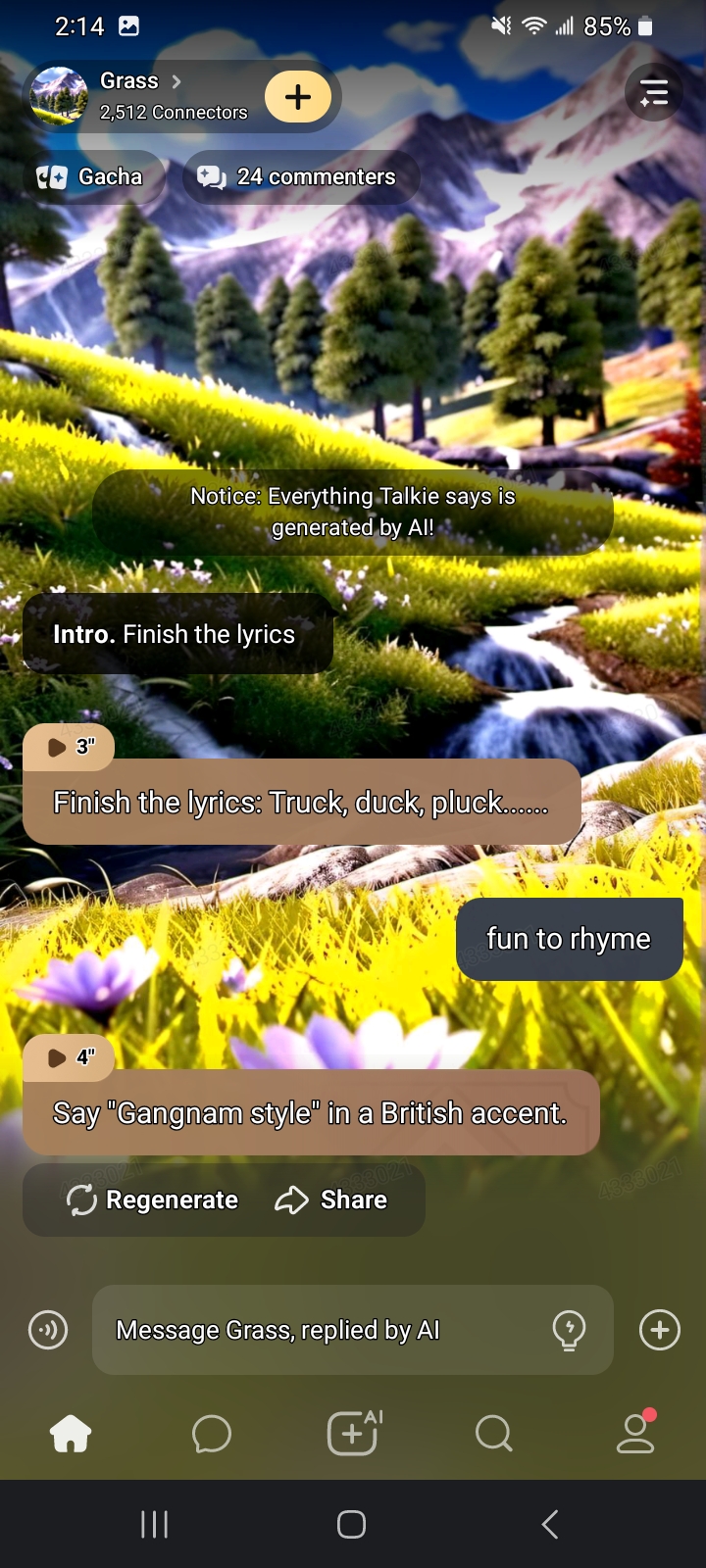Viewport: 706px width, 1568px height.
Task: Open the Search tab
Action: pos(493,1435)
